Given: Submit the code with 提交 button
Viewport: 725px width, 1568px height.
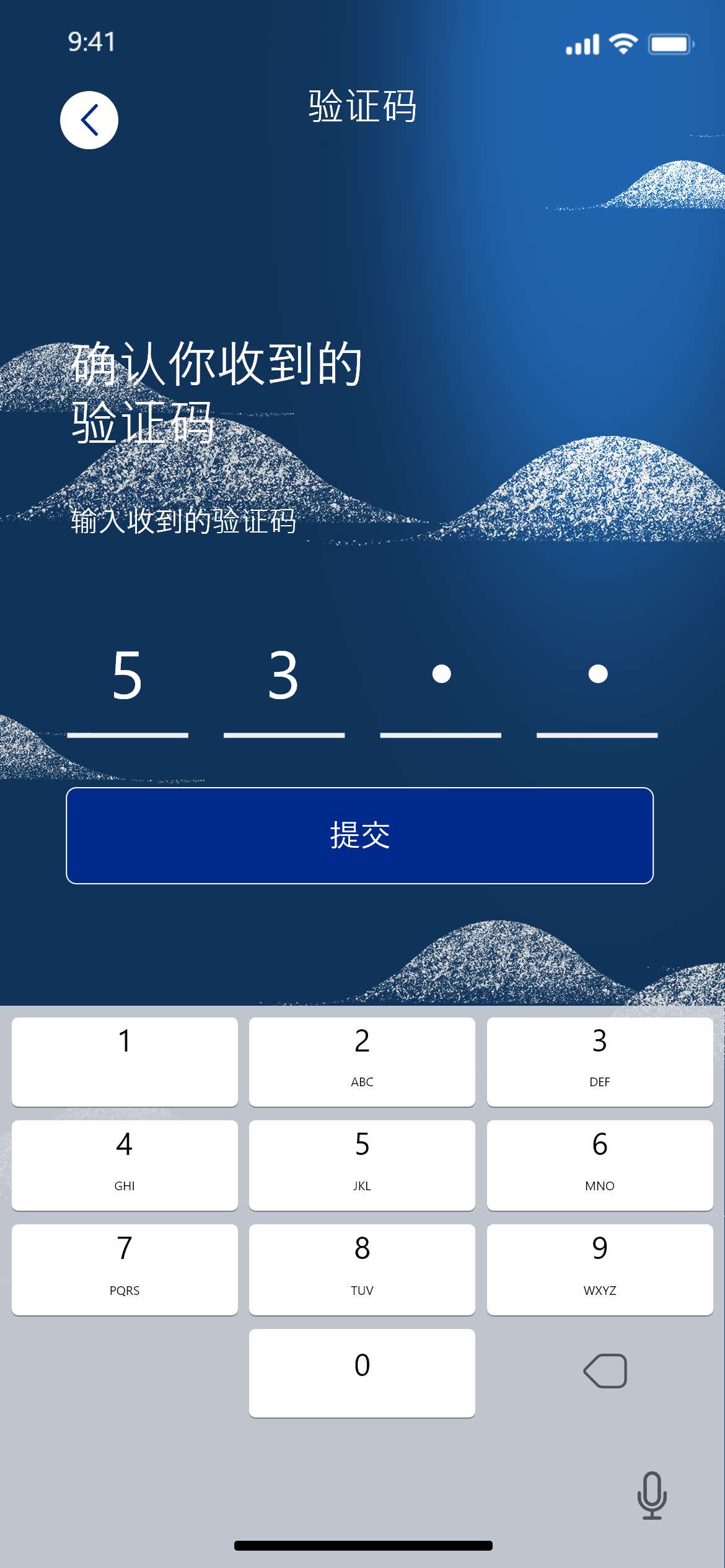Looking at the screenshot, I should click(359, 835).
